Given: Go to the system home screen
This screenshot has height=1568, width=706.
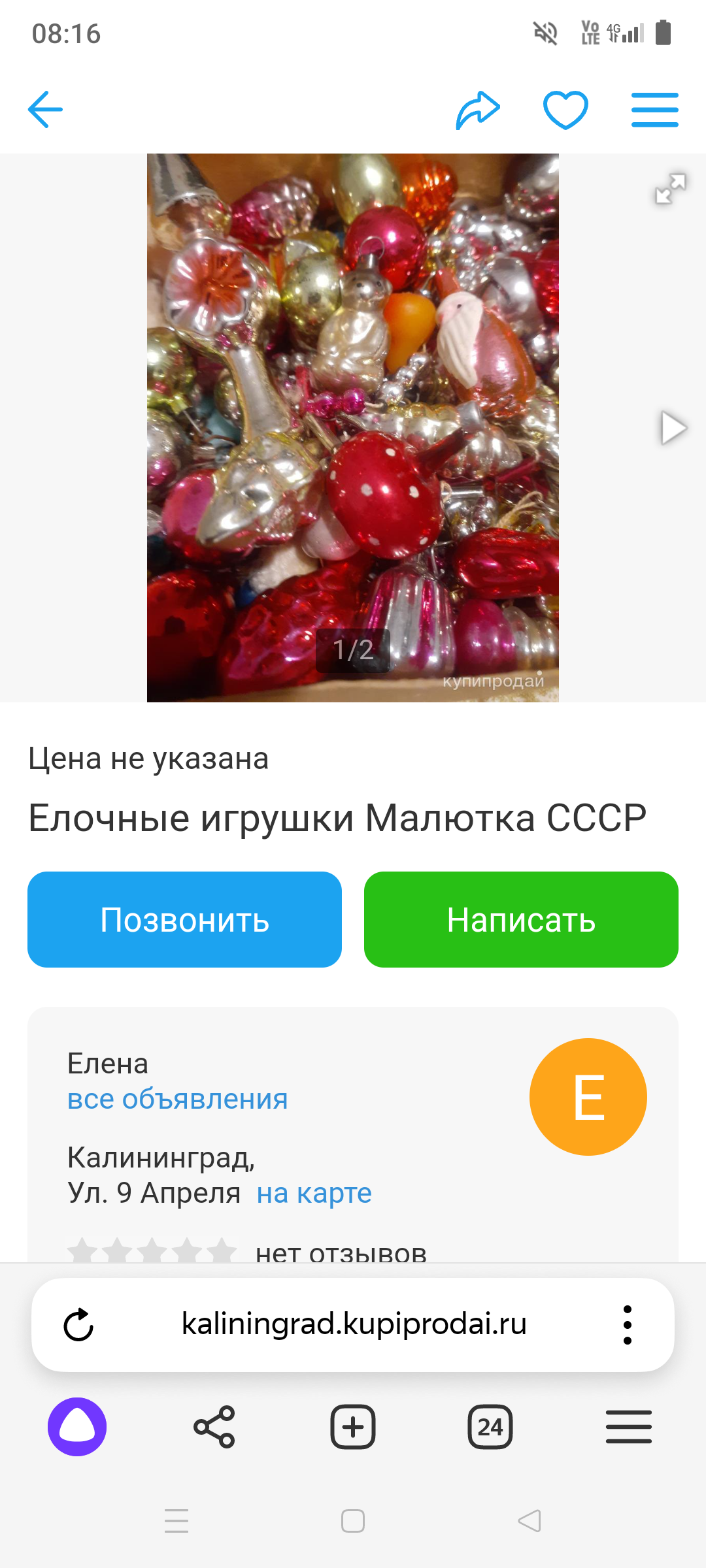Looking at the screenshot, I should (x=353, y=1521).
